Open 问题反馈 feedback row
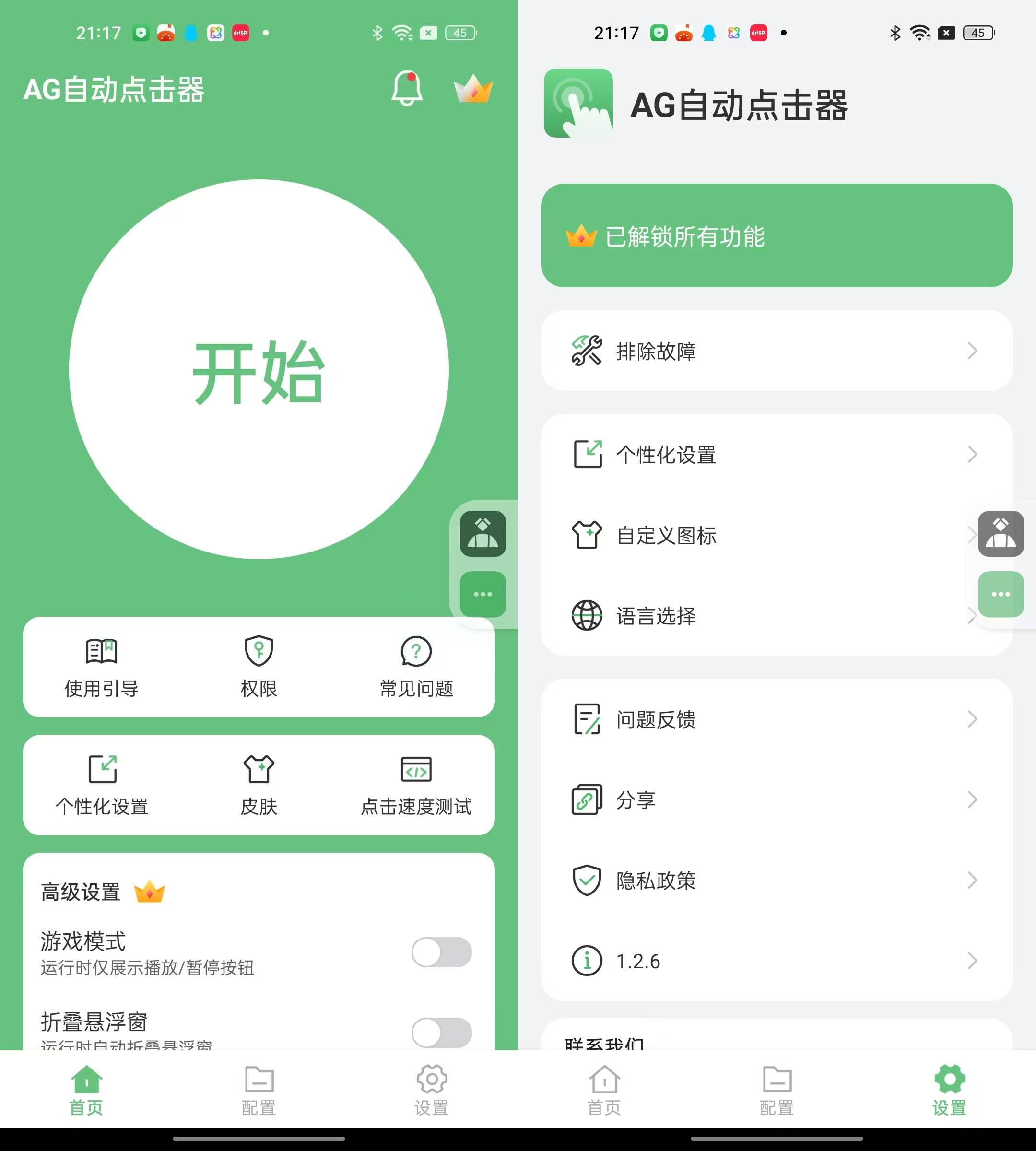The height and width of the screenshot is (1151, 1036). coord(776,719)
